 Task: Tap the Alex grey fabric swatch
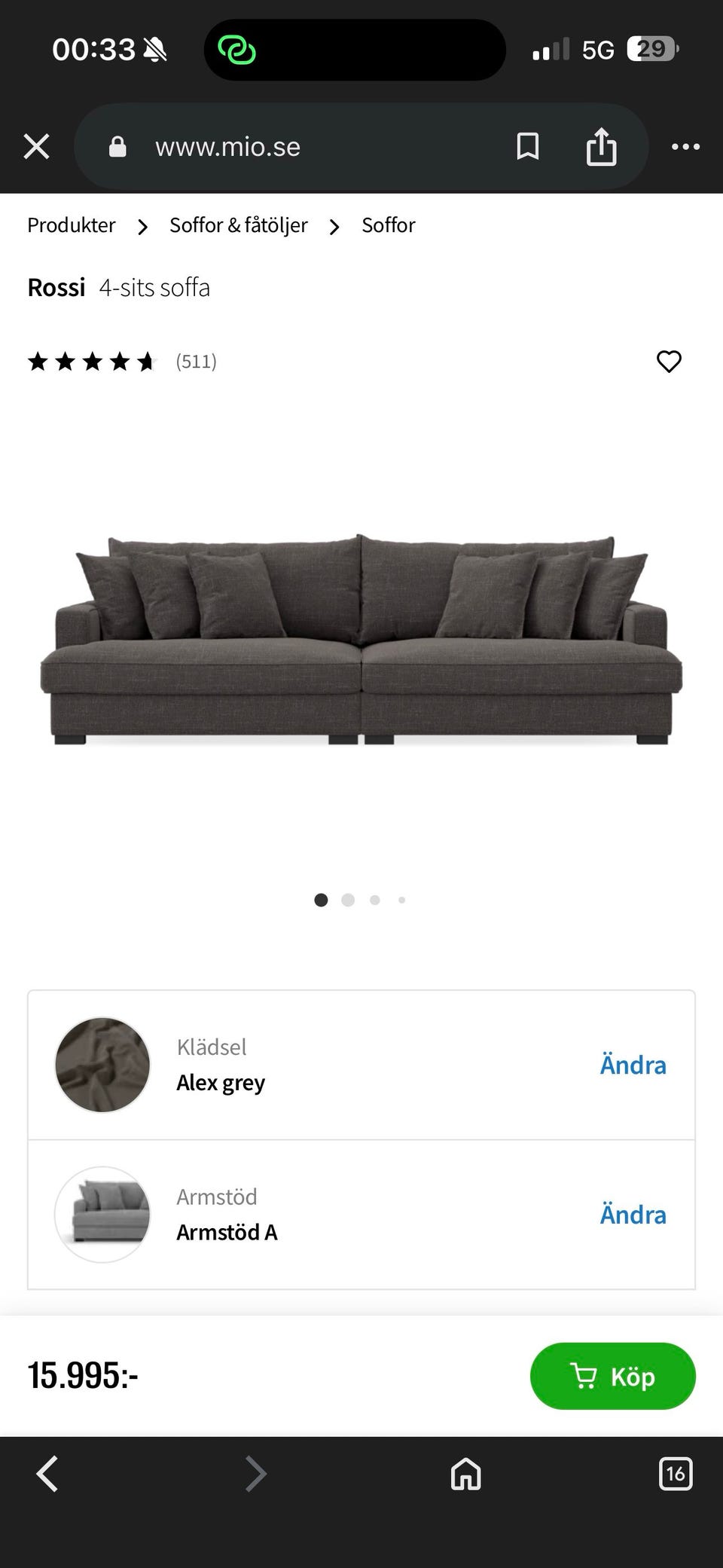(102, 1065)
